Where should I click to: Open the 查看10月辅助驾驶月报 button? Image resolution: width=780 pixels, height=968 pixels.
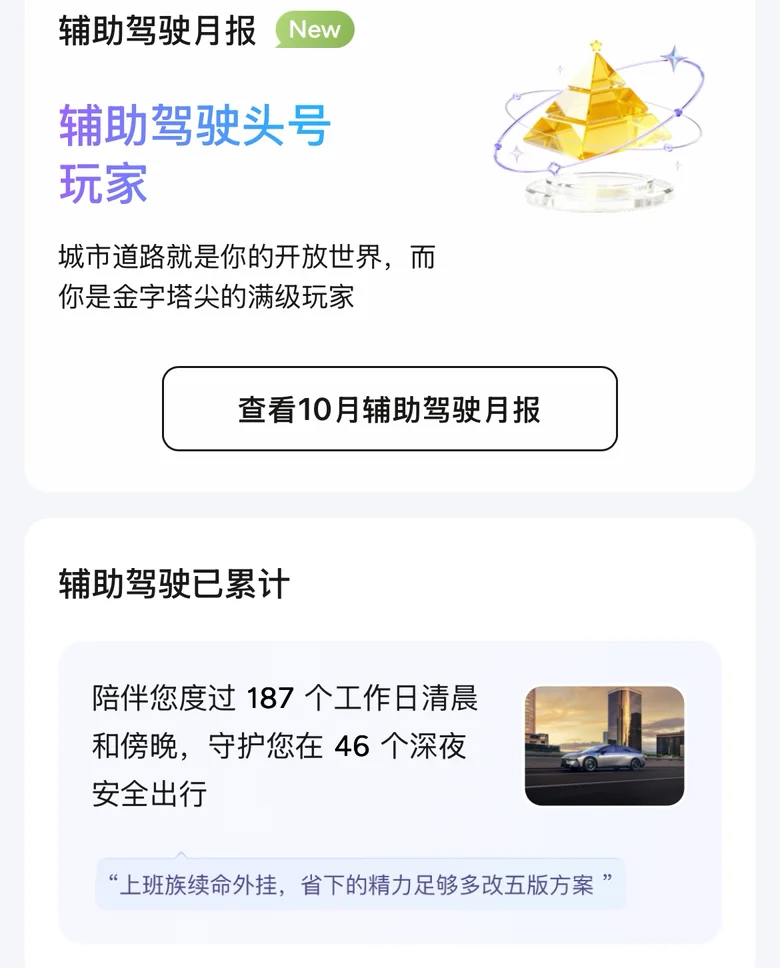pyautogui.click(x=389, y=409)
